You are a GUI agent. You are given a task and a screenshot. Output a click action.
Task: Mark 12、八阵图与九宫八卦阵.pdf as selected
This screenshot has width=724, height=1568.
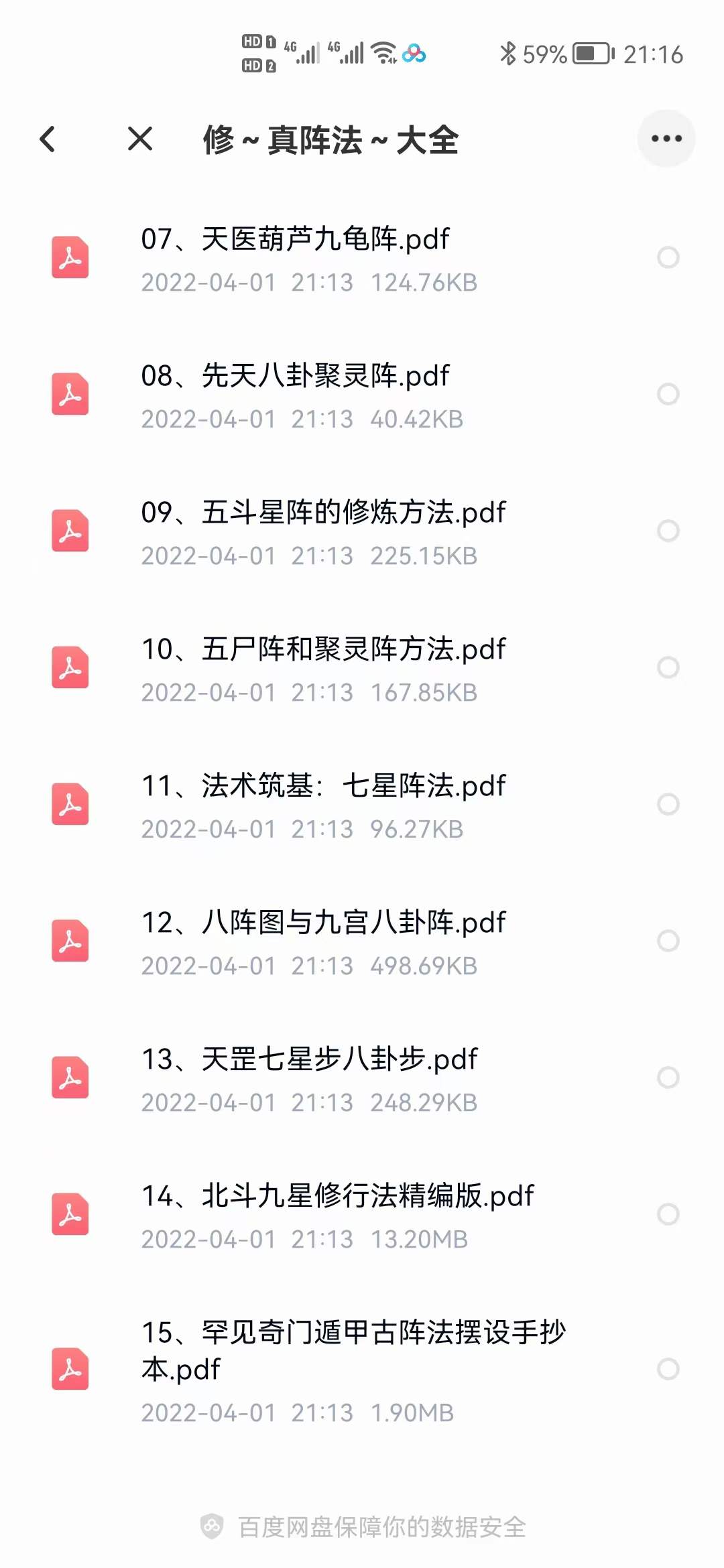(668, 941)
